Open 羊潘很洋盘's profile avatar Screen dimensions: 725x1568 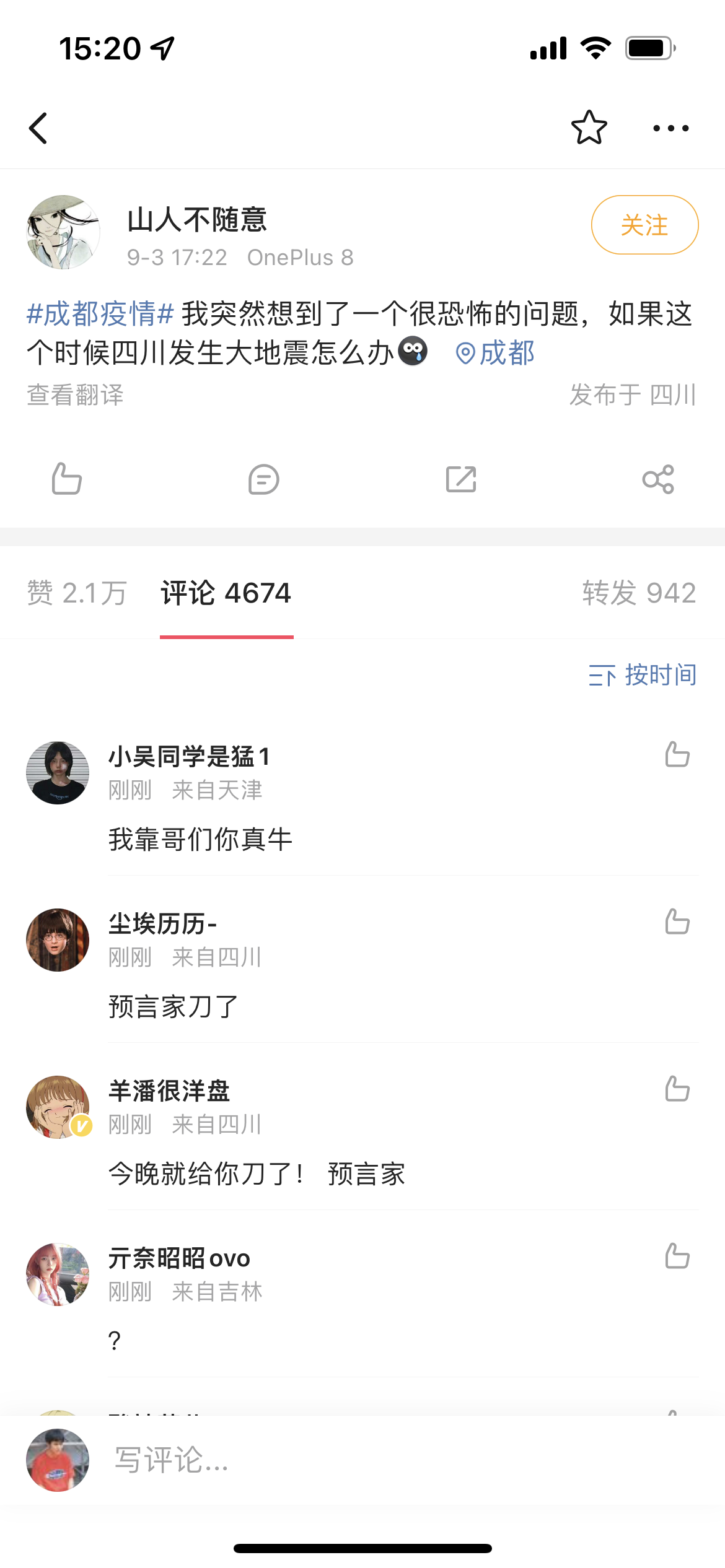click(x=58, y=1107)
